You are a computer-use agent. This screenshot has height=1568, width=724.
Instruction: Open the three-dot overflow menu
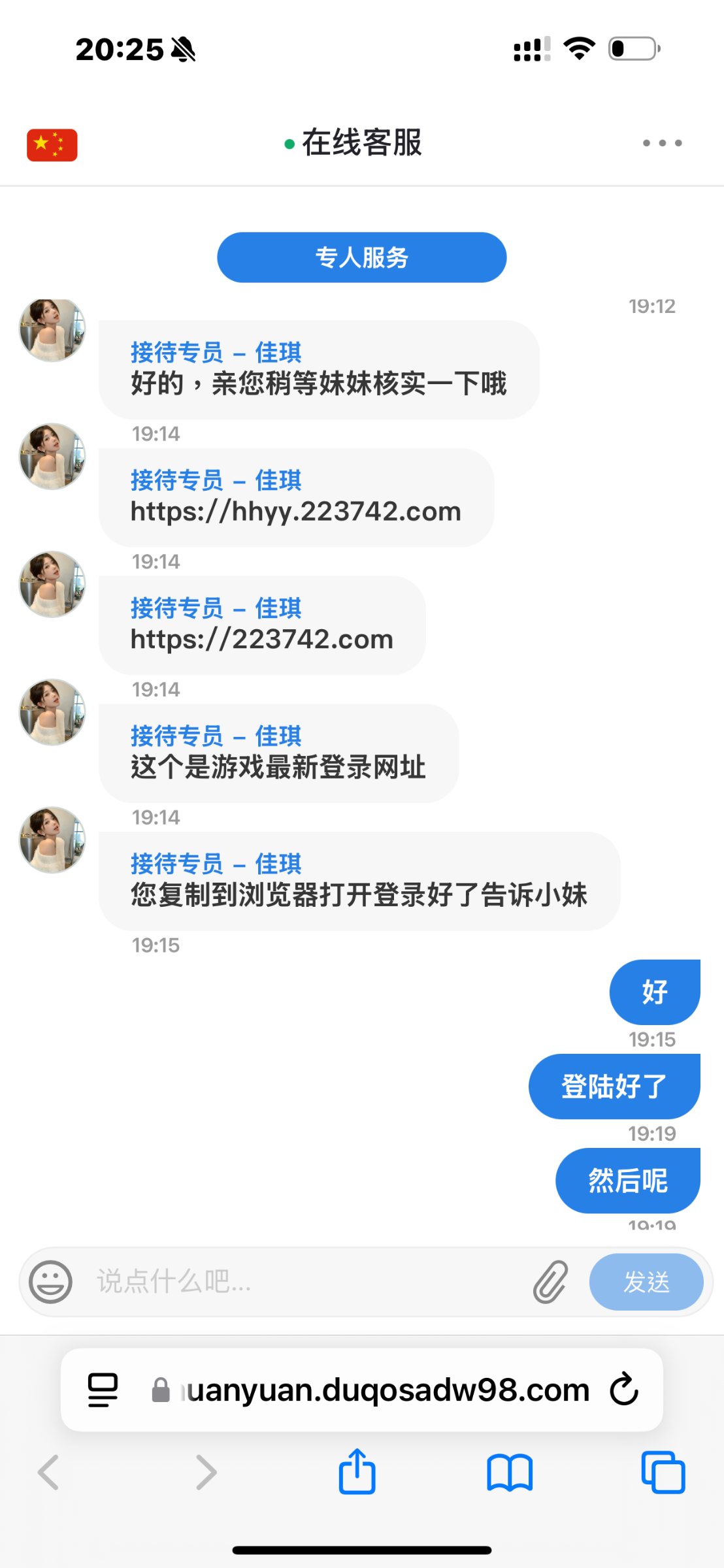coord(662,143)
